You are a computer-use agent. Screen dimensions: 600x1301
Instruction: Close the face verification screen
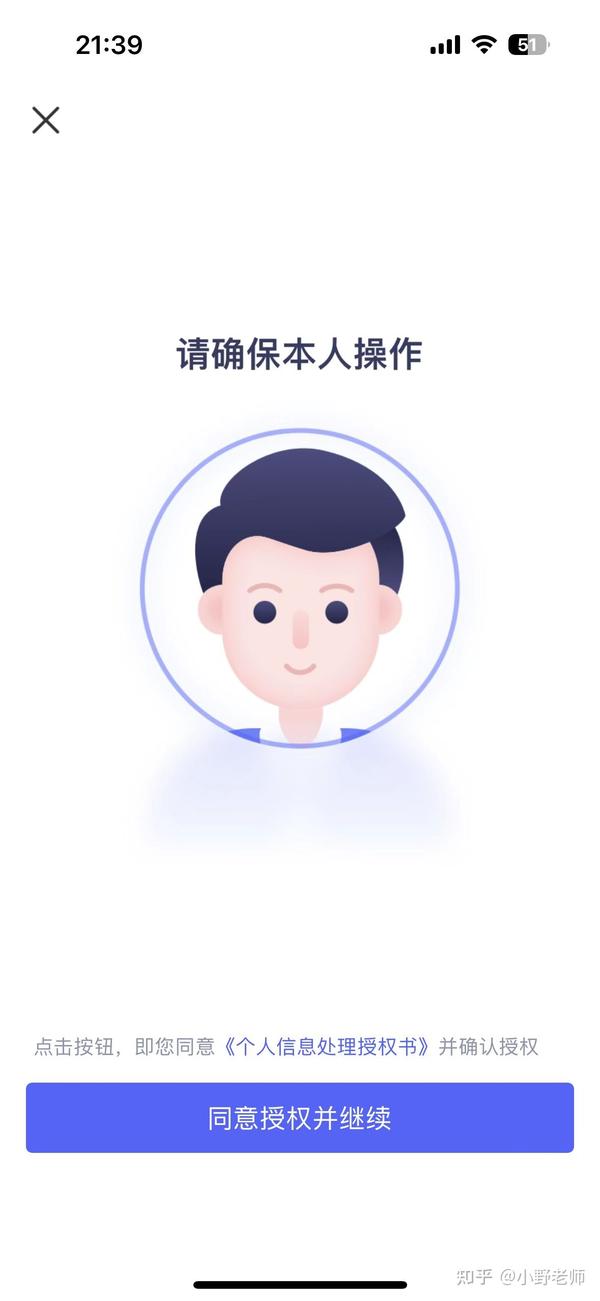(46, 120)
